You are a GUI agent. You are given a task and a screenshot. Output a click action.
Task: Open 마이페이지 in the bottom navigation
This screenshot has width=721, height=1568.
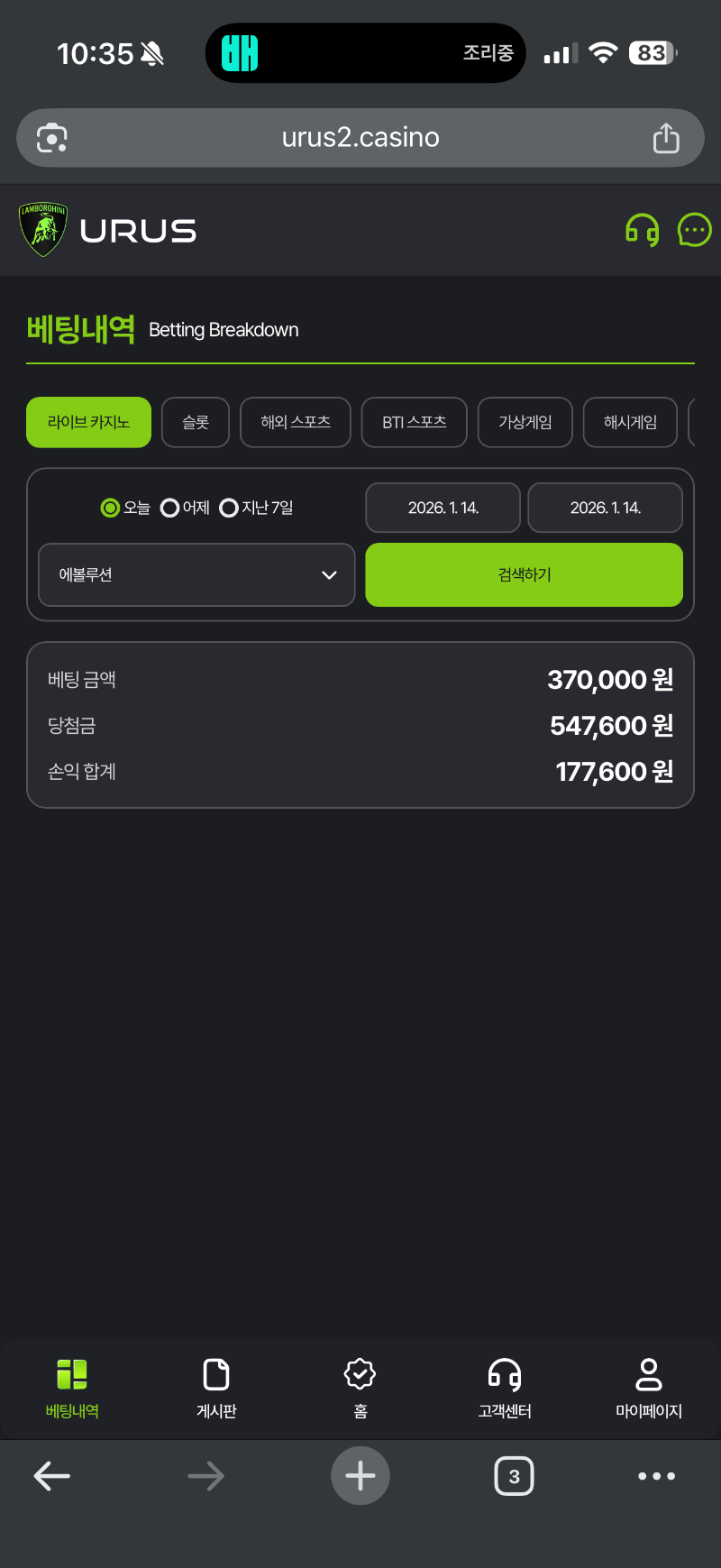click(649, 1388)
